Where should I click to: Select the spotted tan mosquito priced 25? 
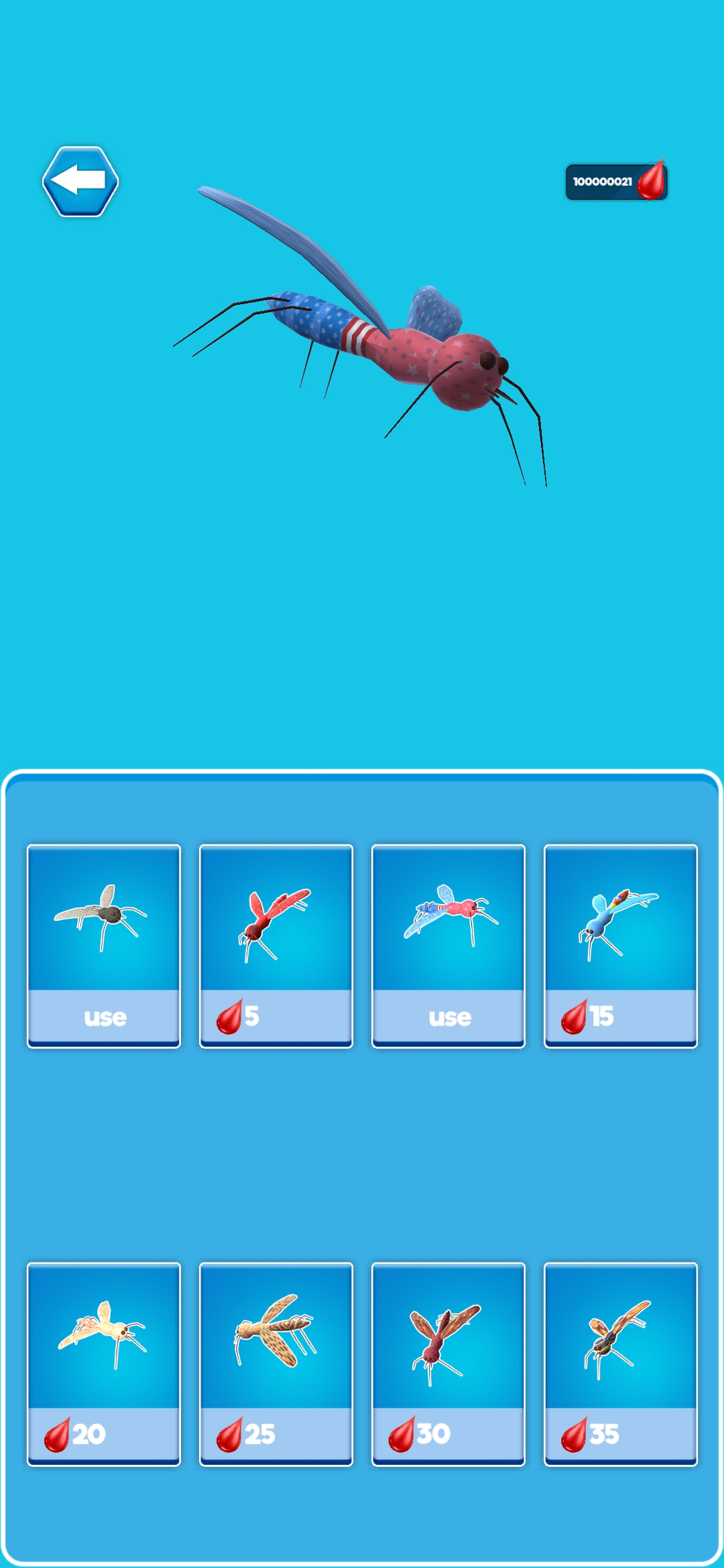pos(276,1434)
